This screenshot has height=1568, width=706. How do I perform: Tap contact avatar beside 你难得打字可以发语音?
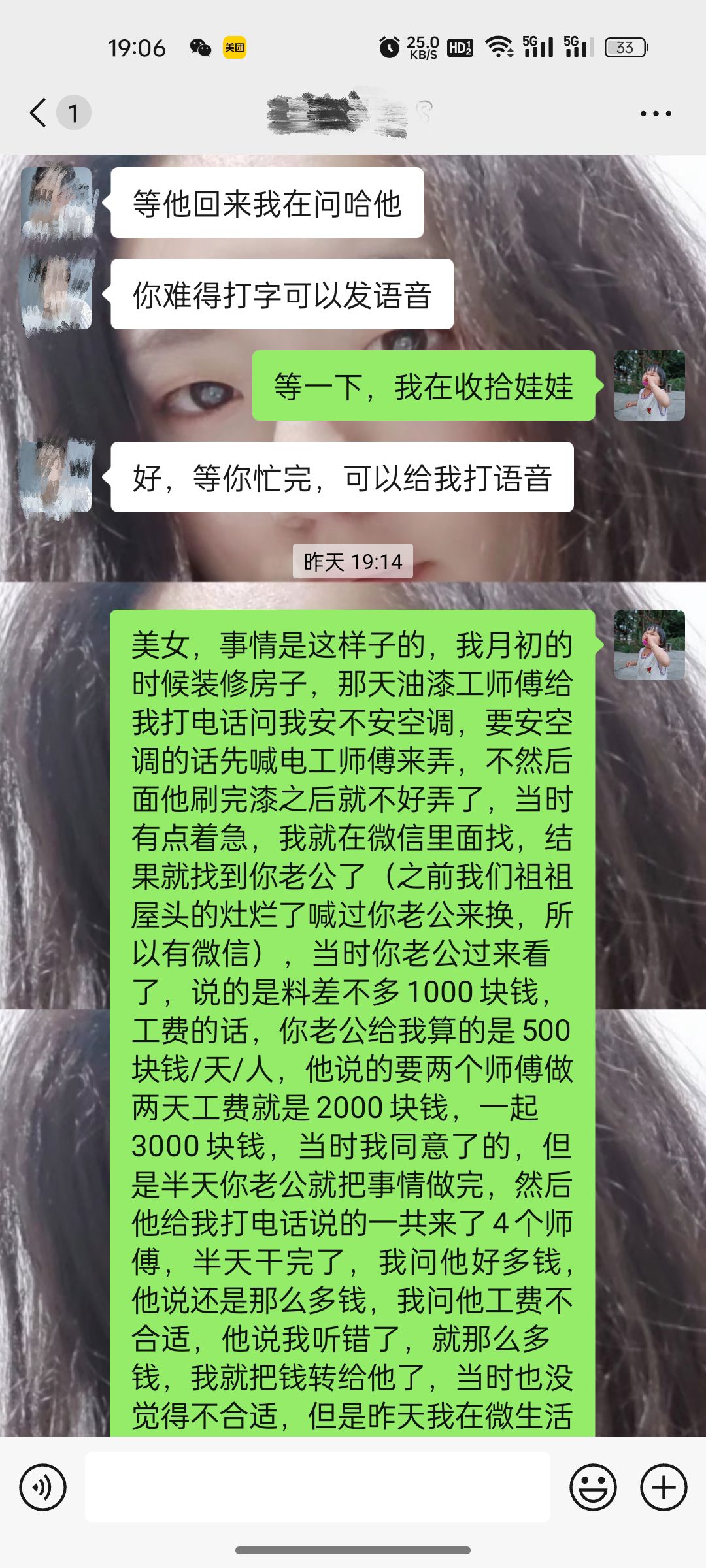click(x=56, y=294)
